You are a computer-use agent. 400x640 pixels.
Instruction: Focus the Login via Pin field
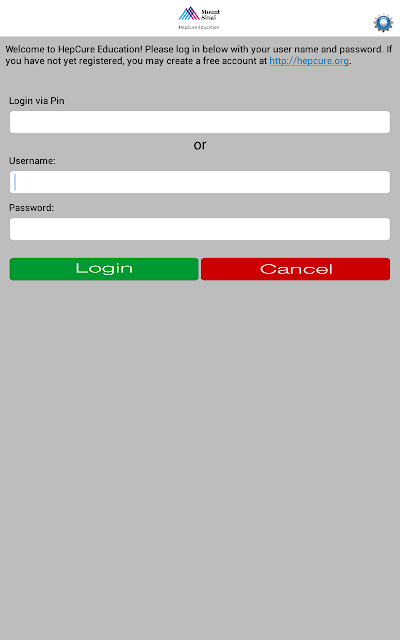(200, 122)
